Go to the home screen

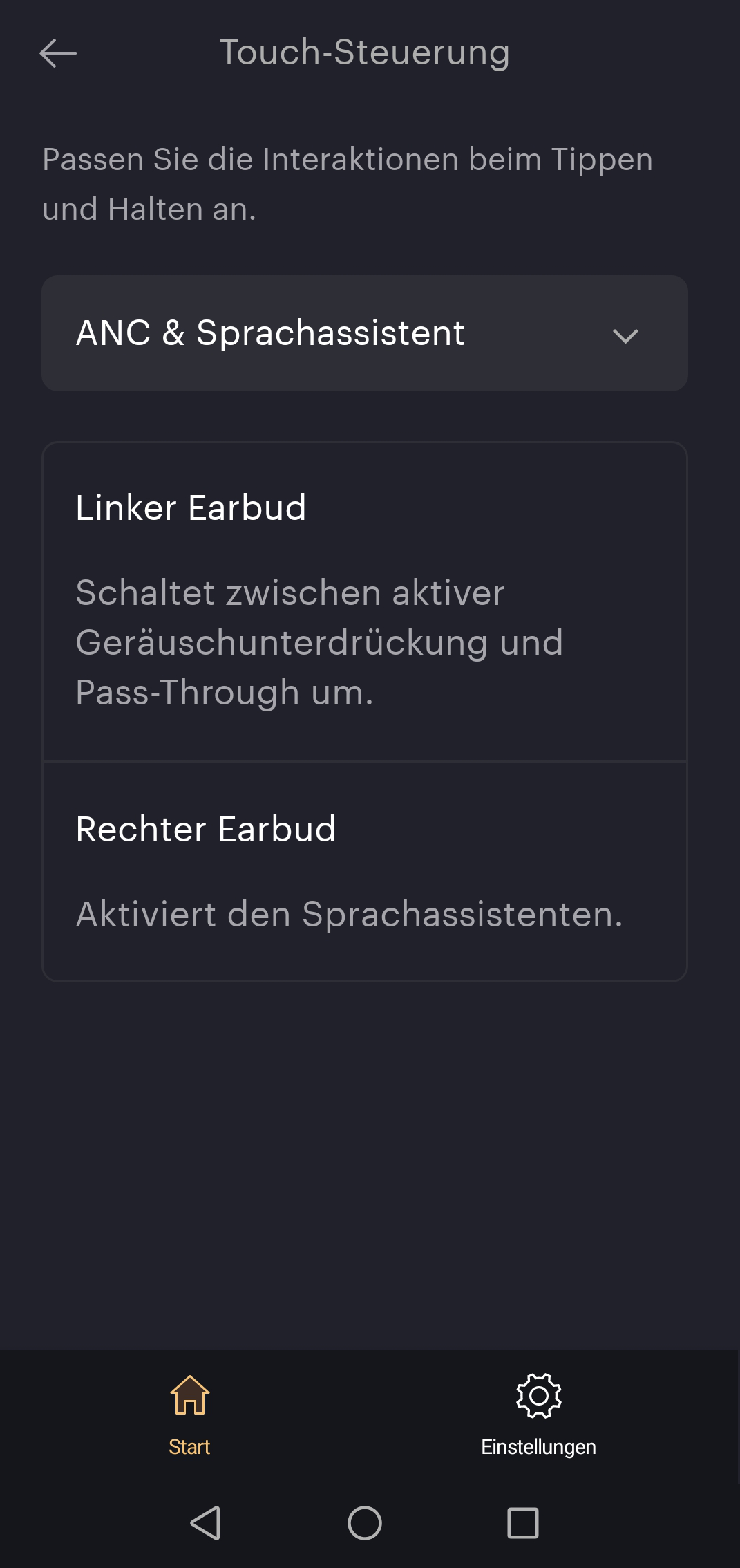point(365,1523)
